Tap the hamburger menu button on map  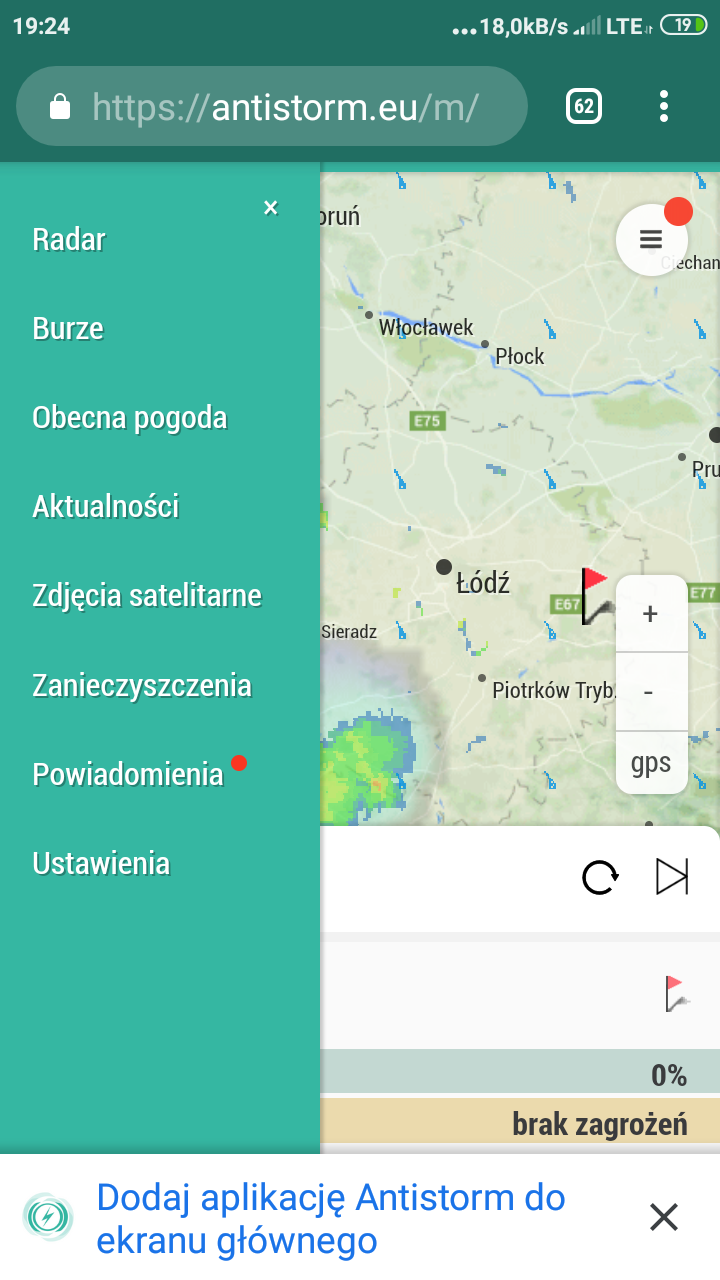click(x=651, y=240)
